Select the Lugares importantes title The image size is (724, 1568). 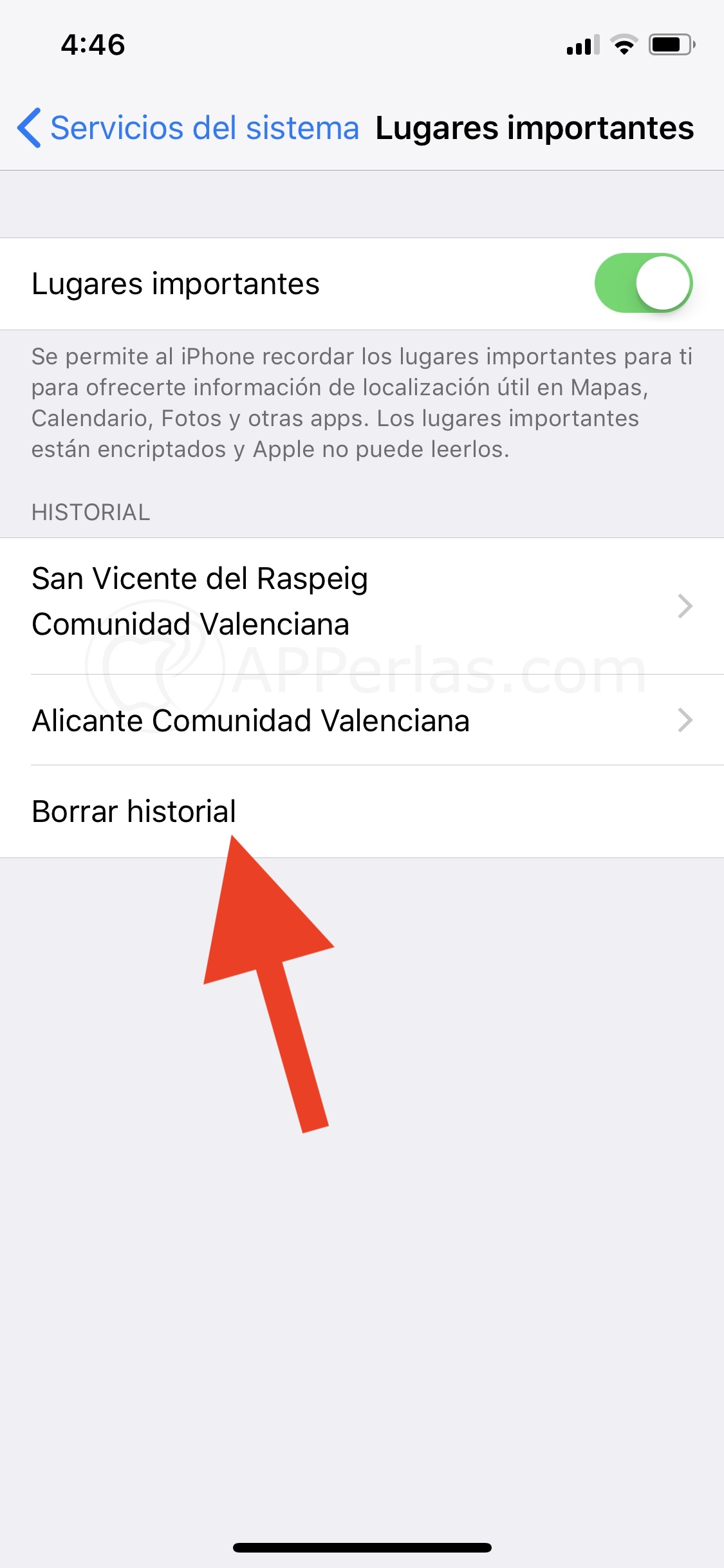tap(534, 127)
